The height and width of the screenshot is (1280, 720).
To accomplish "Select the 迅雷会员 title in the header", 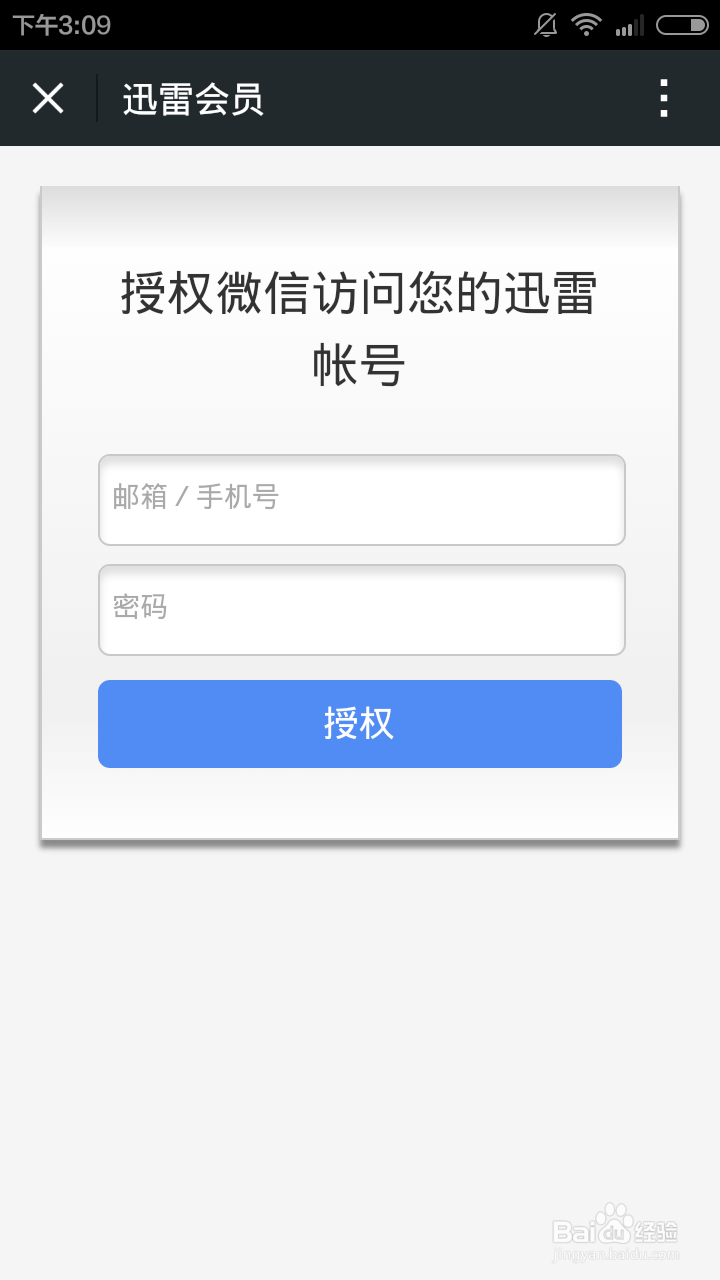I will pos(193,97).
